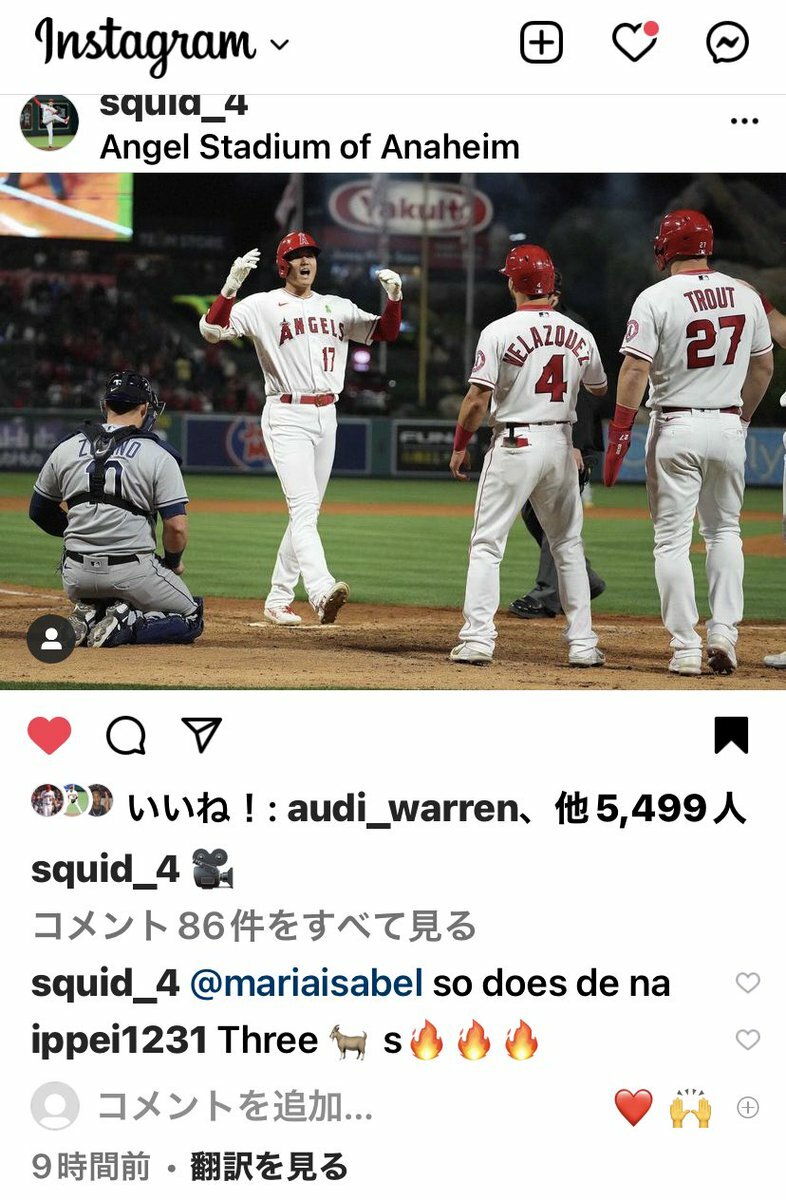786x1200 pixels.
Task: Like ippei1231's comment
Action: point(748,1040)
